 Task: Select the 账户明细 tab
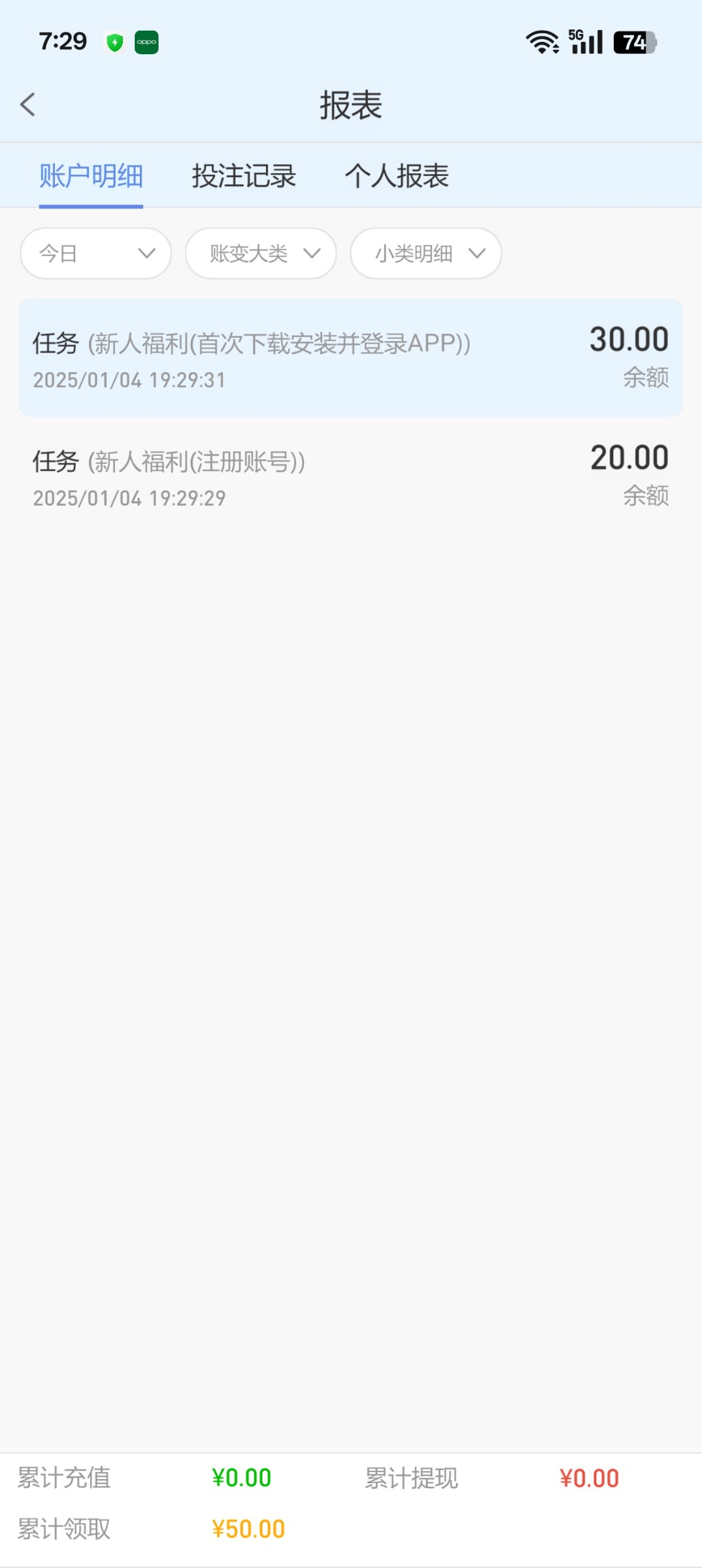[91, 175]
